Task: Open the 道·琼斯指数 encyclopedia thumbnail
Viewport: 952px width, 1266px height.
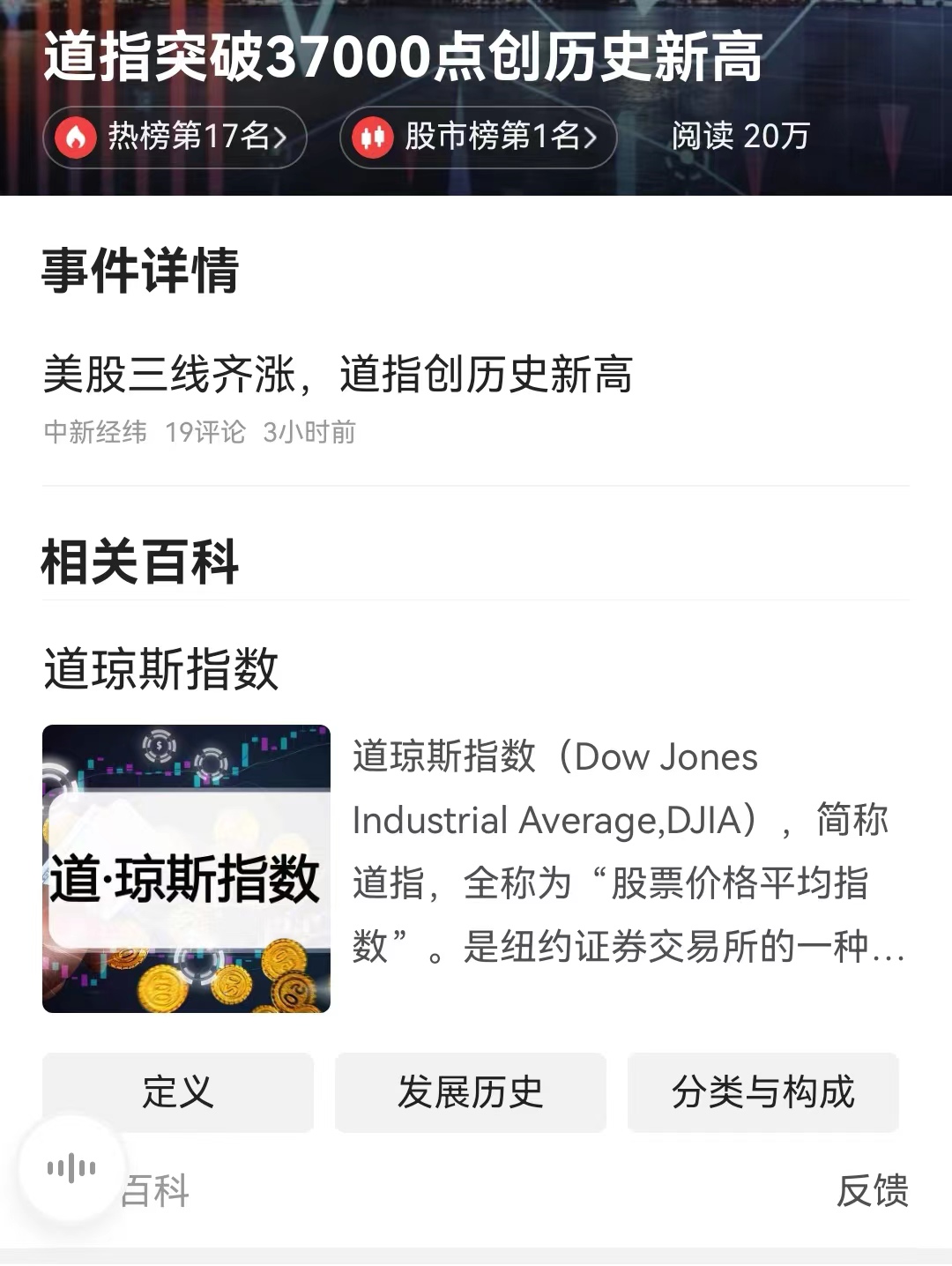Action: pos(186,868)
